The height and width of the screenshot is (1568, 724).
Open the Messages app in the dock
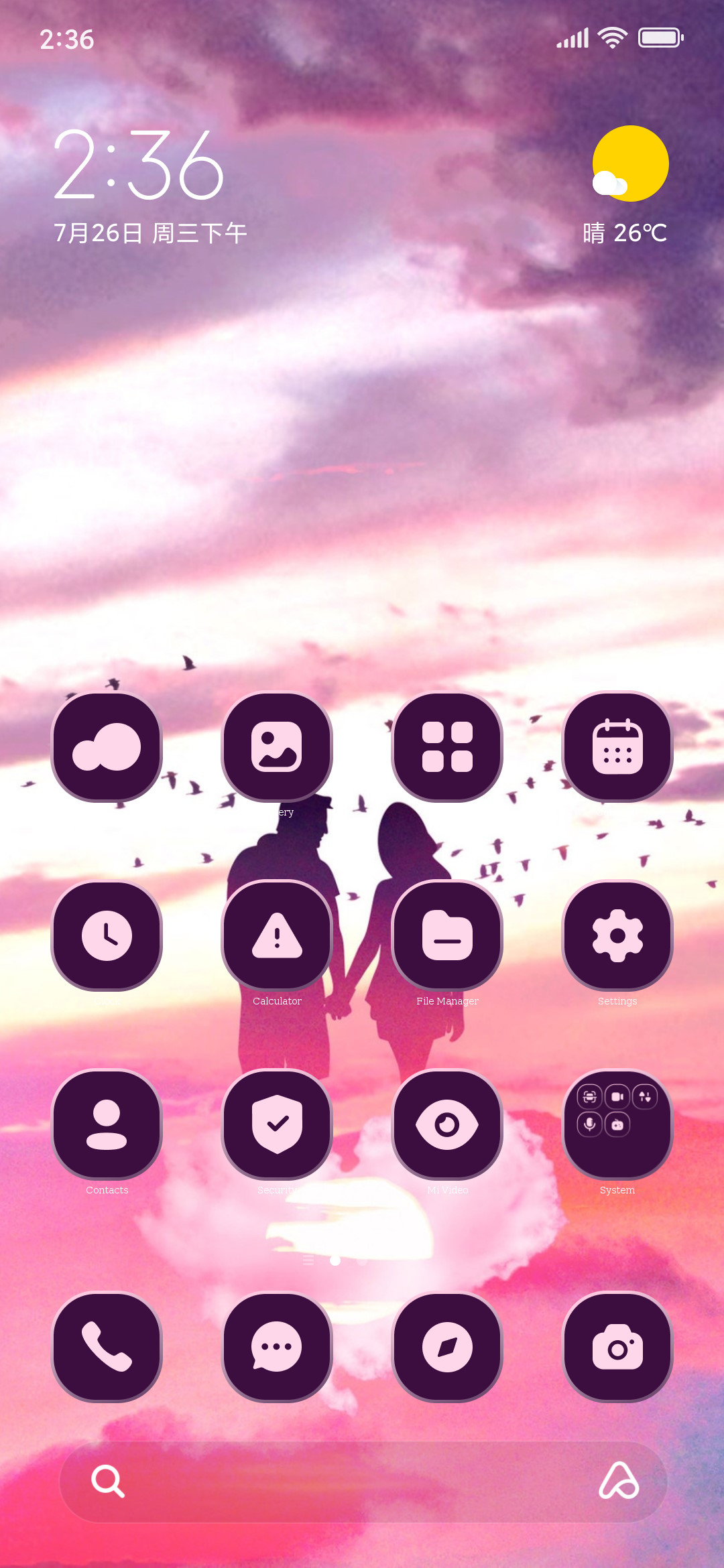click(x=277, y=1347)
